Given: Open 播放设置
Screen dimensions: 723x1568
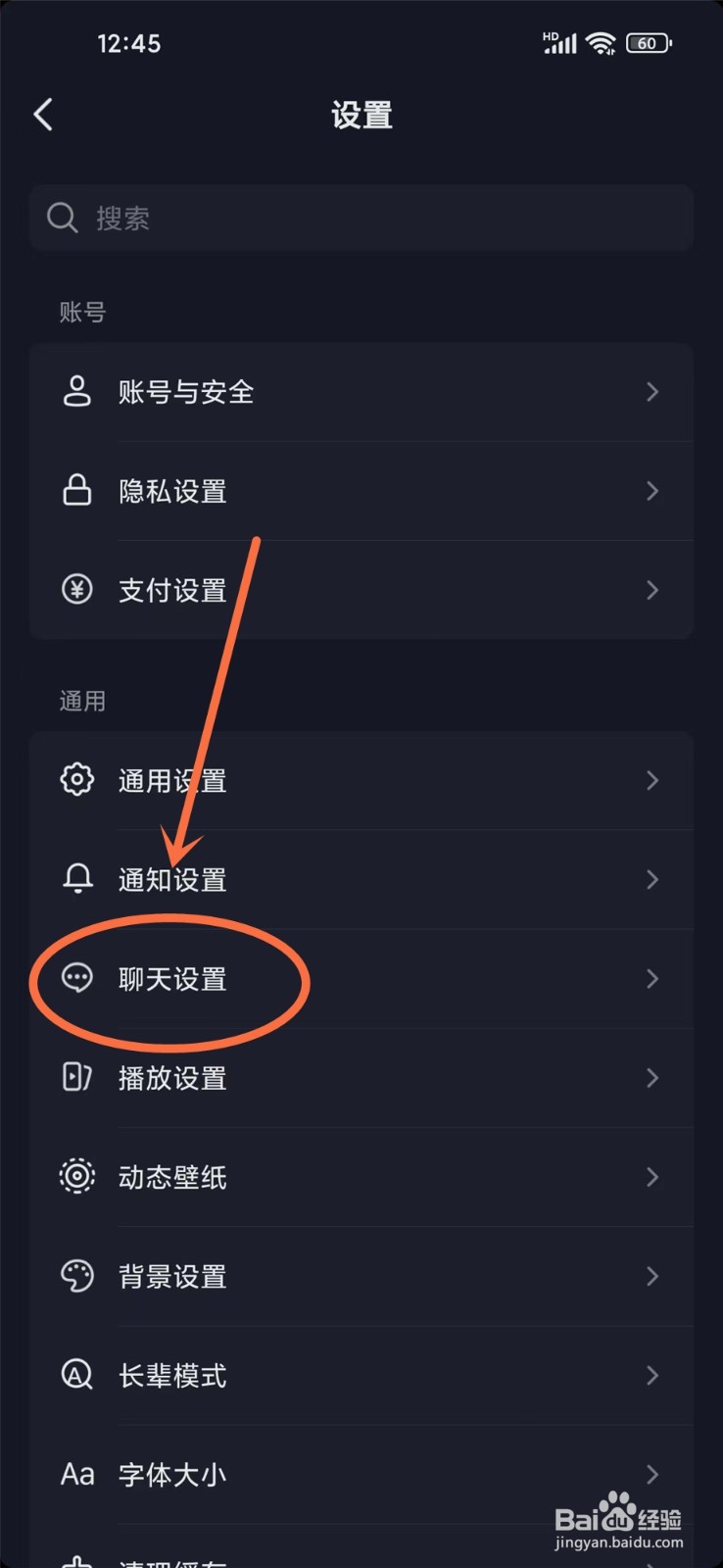Looking at the screenshot, I should click(361, 1078).
